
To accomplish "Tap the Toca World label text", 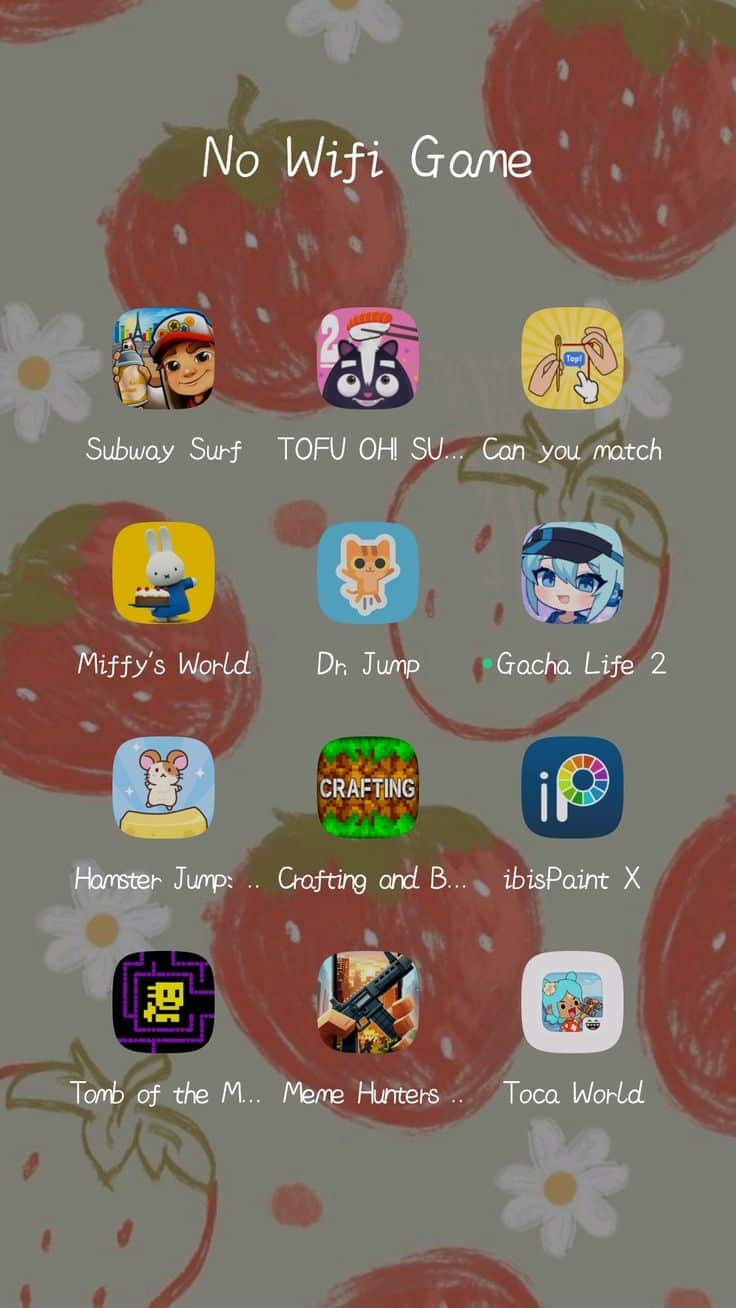I will coord(573,1094).
